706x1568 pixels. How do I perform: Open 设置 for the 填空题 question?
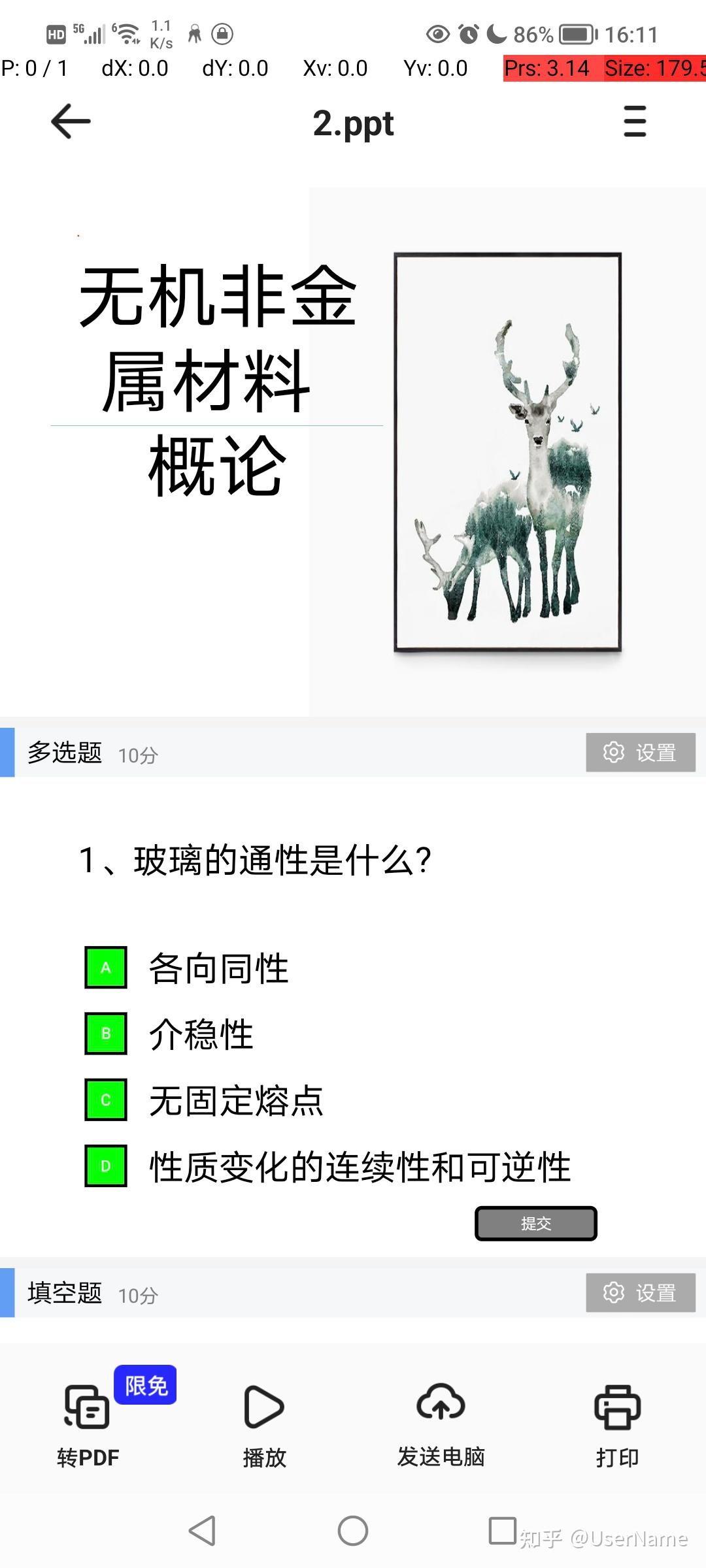point(641,1292)
